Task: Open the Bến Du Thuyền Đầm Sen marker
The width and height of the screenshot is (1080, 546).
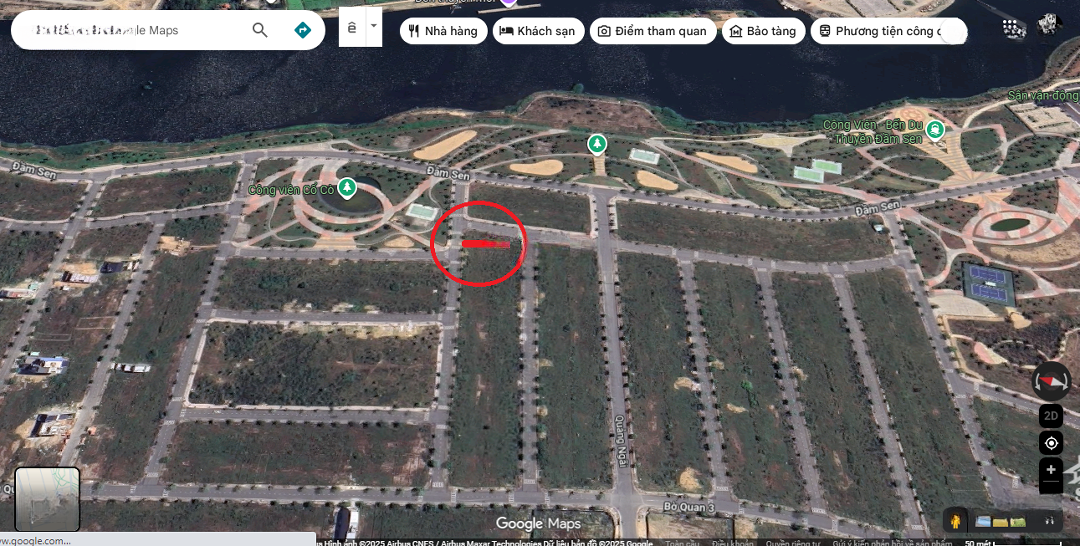Action: tap(935, 129)
